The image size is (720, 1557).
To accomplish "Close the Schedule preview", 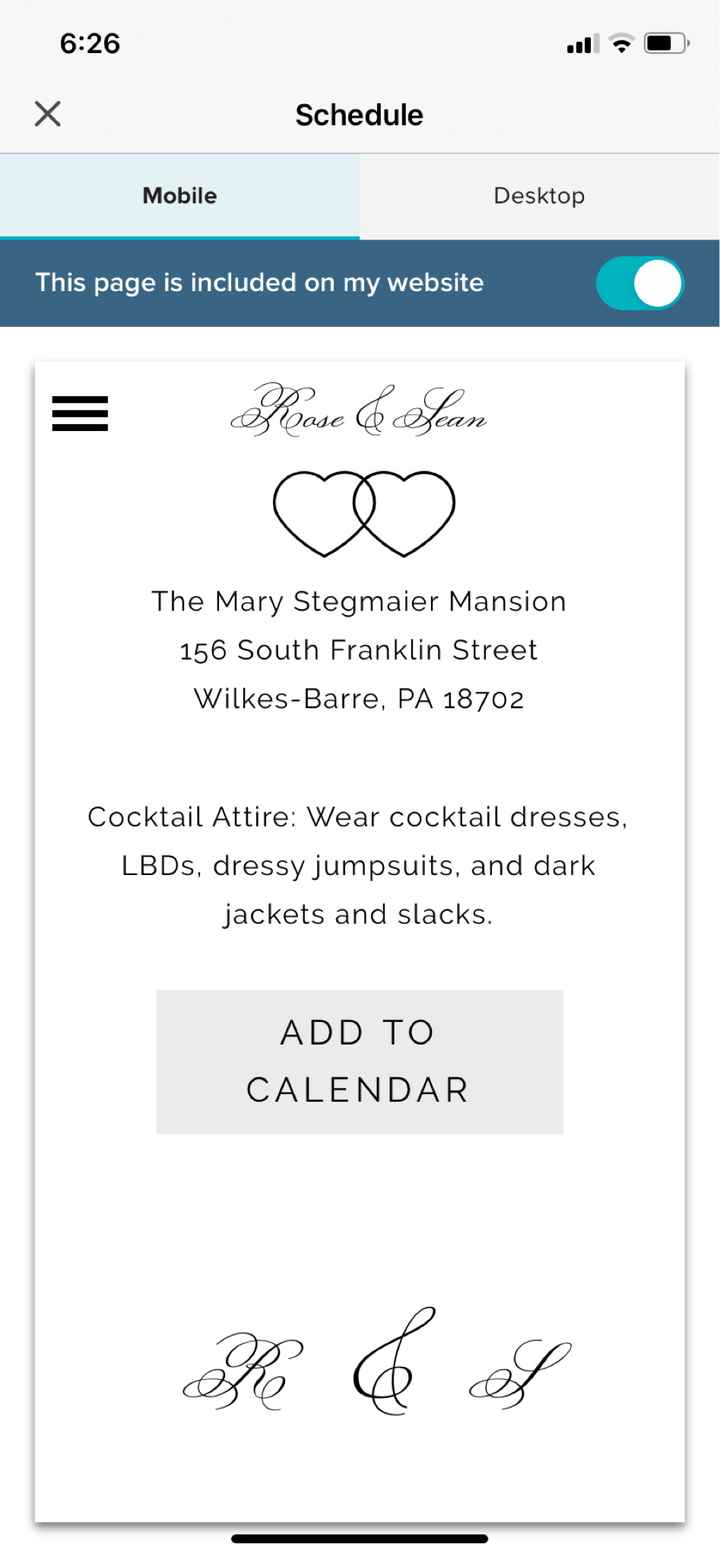I will tap(47, 114).
